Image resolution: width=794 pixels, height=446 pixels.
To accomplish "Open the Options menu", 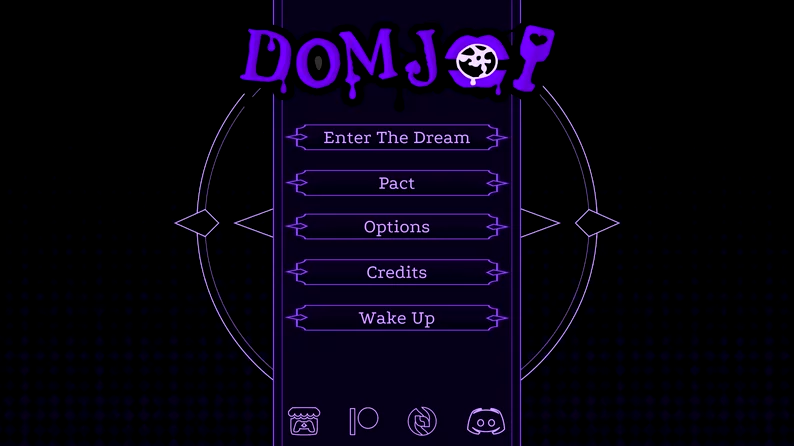I will pyautogui.click(x=397, y=227).
